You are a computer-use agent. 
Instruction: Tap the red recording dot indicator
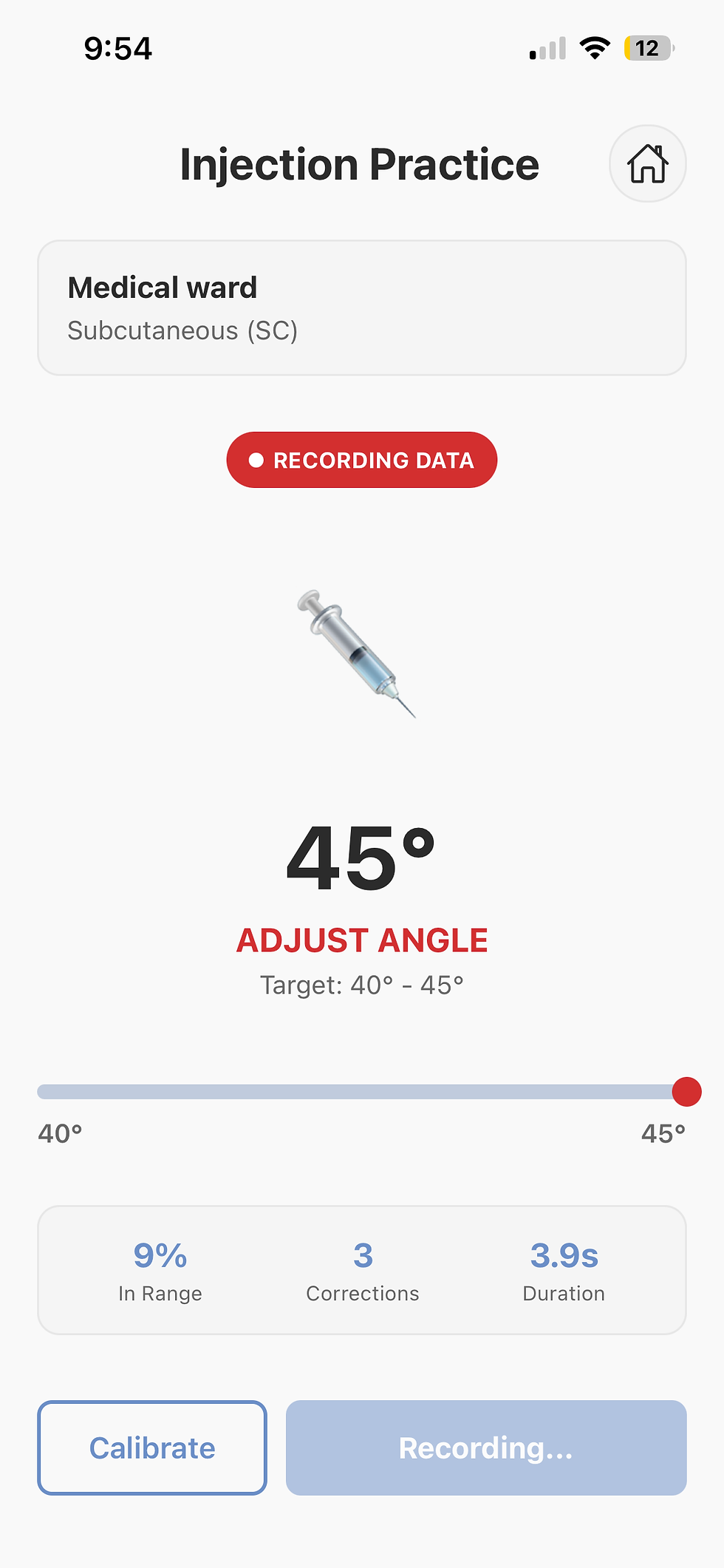point(256,460)
